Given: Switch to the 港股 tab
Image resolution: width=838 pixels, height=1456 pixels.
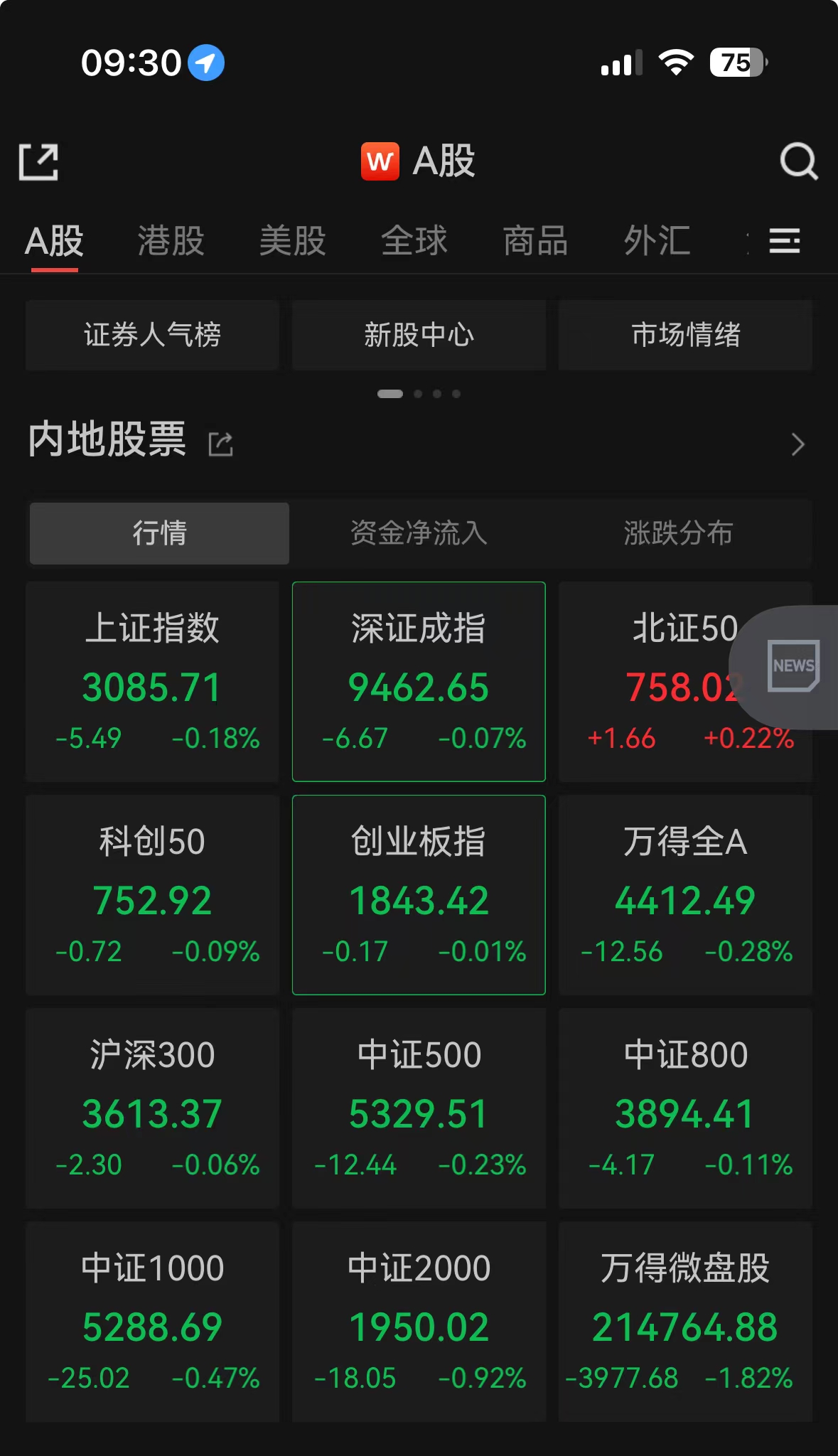Looking at the screenshot, I should point(171,242).
